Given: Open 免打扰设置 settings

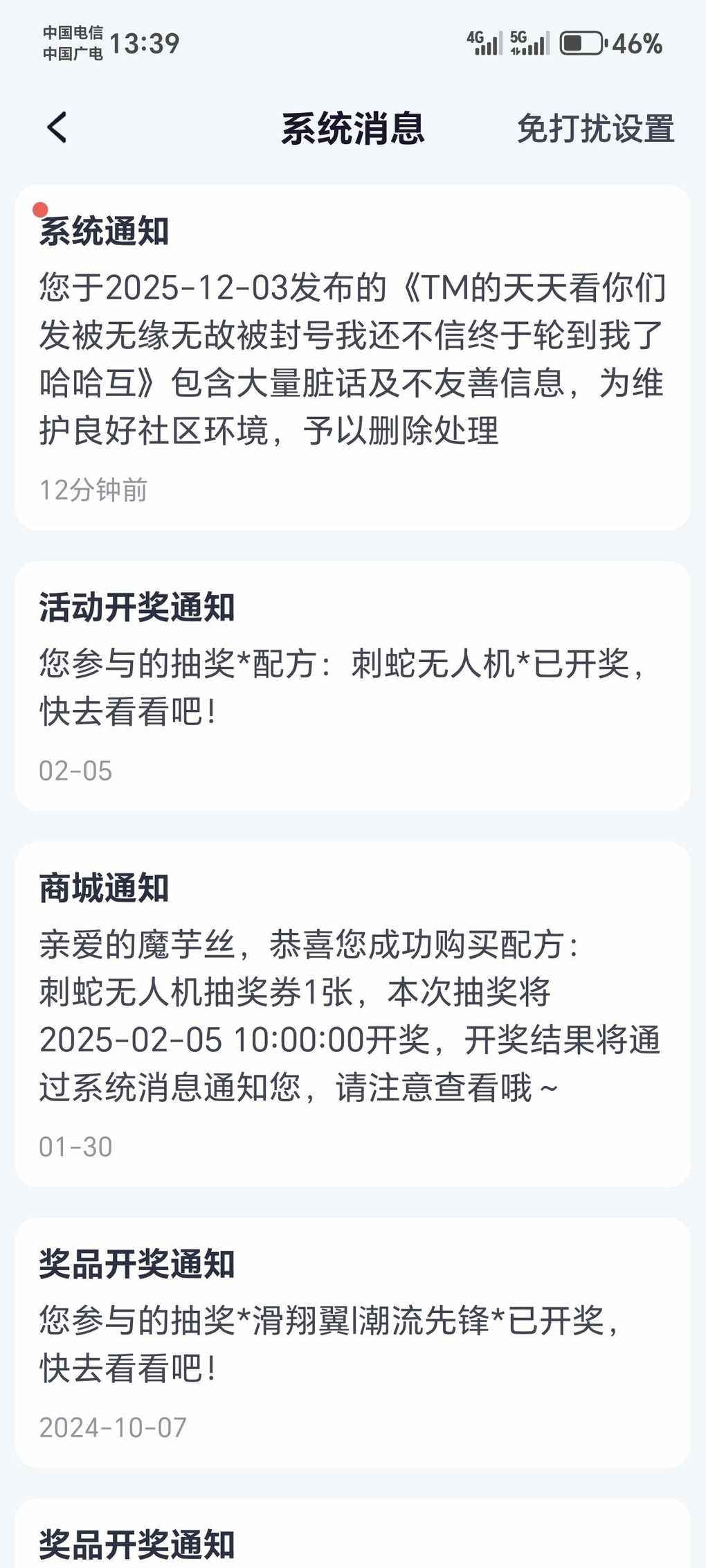Looking at the screenshot, I should (595, 129).
